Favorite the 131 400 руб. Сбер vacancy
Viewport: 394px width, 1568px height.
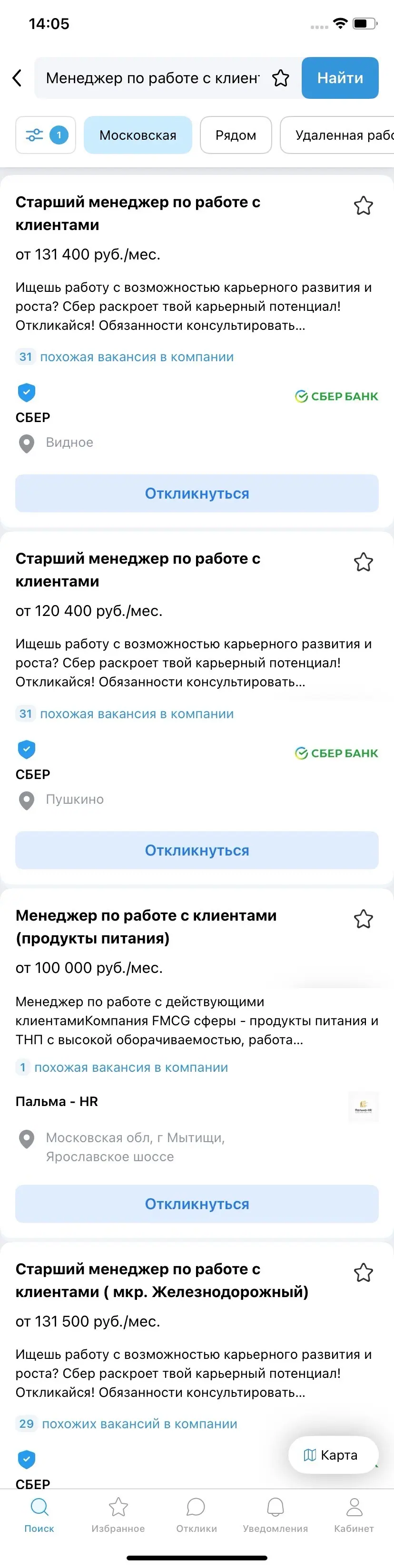(363, 206)
